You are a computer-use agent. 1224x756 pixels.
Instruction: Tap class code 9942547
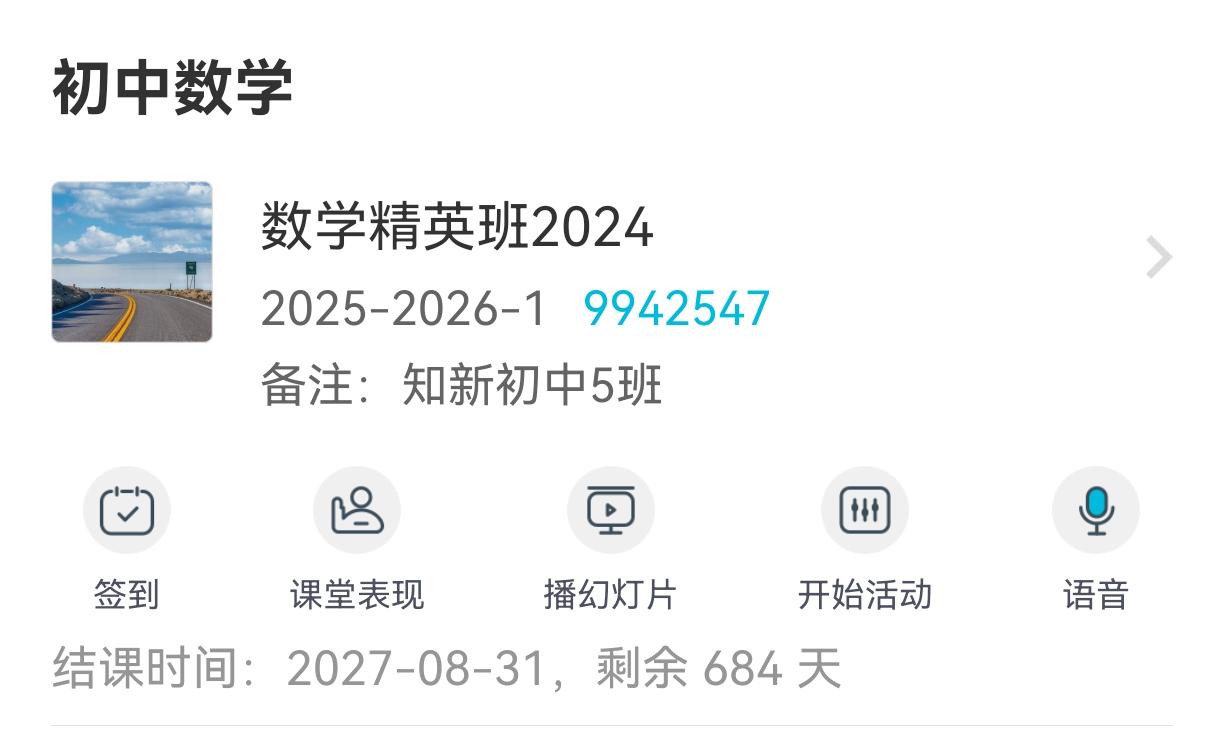click(x=677, y=308)
